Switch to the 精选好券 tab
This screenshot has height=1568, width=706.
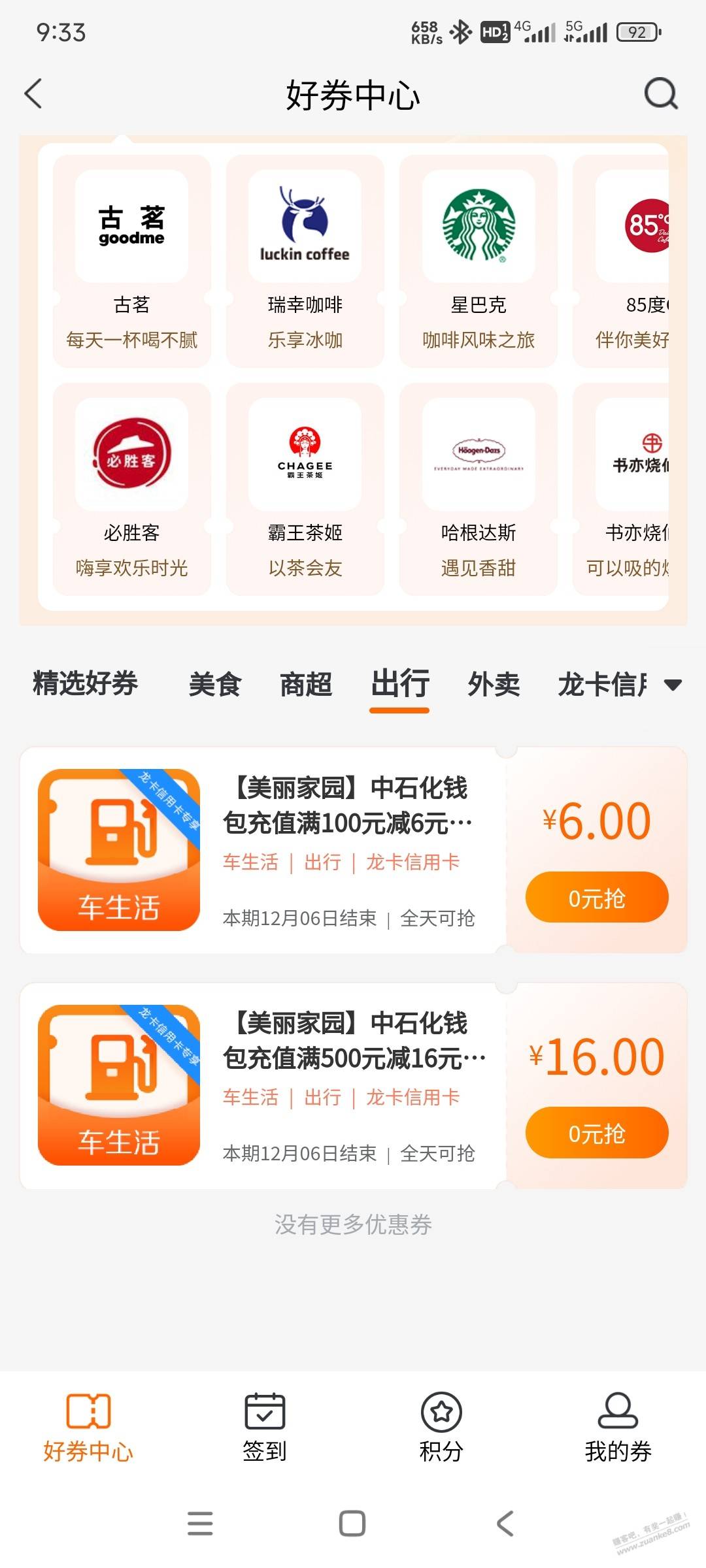click(x=86, y=683)
